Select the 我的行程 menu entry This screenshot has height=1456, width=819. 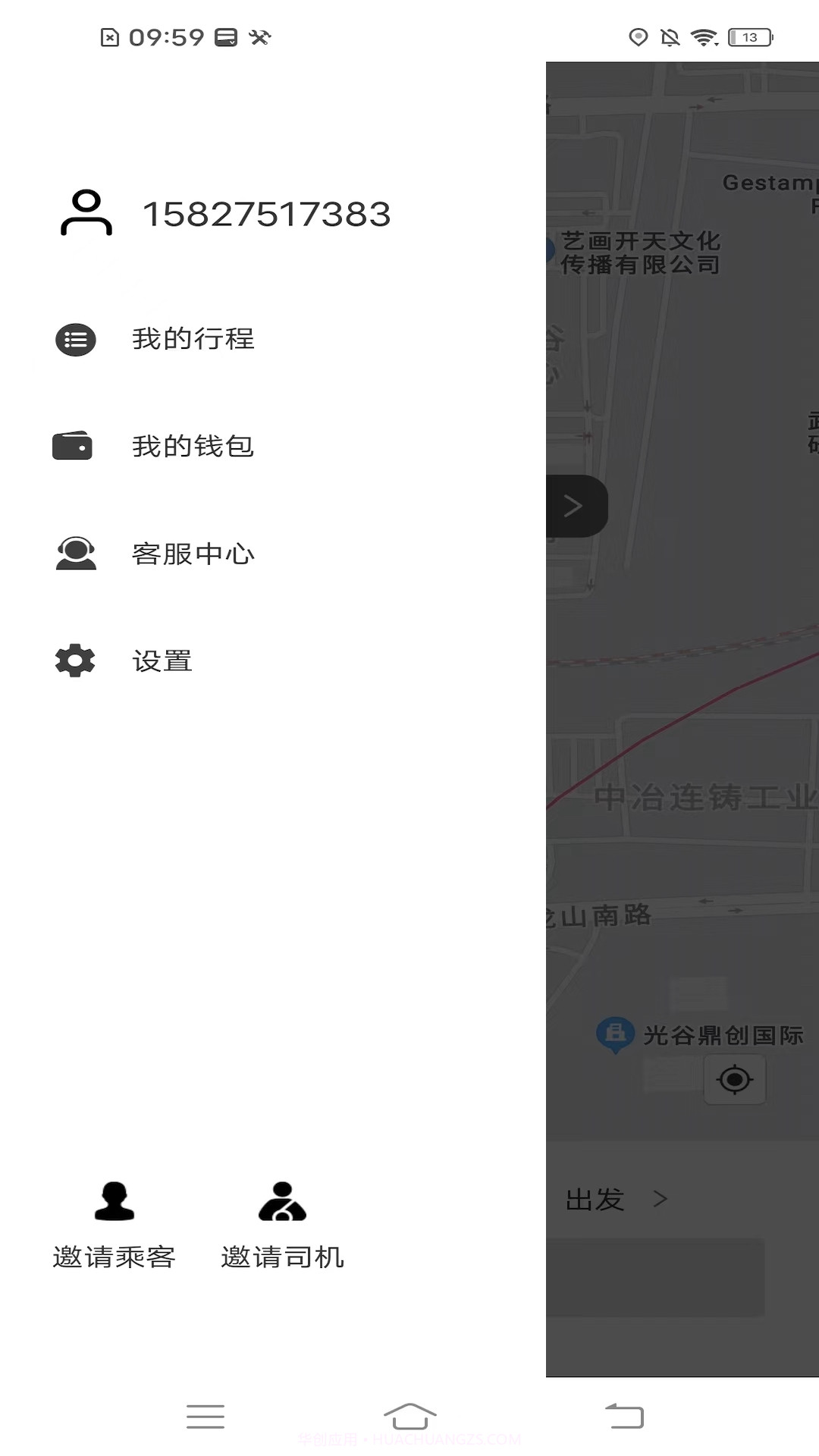click(x=193, y=339)
